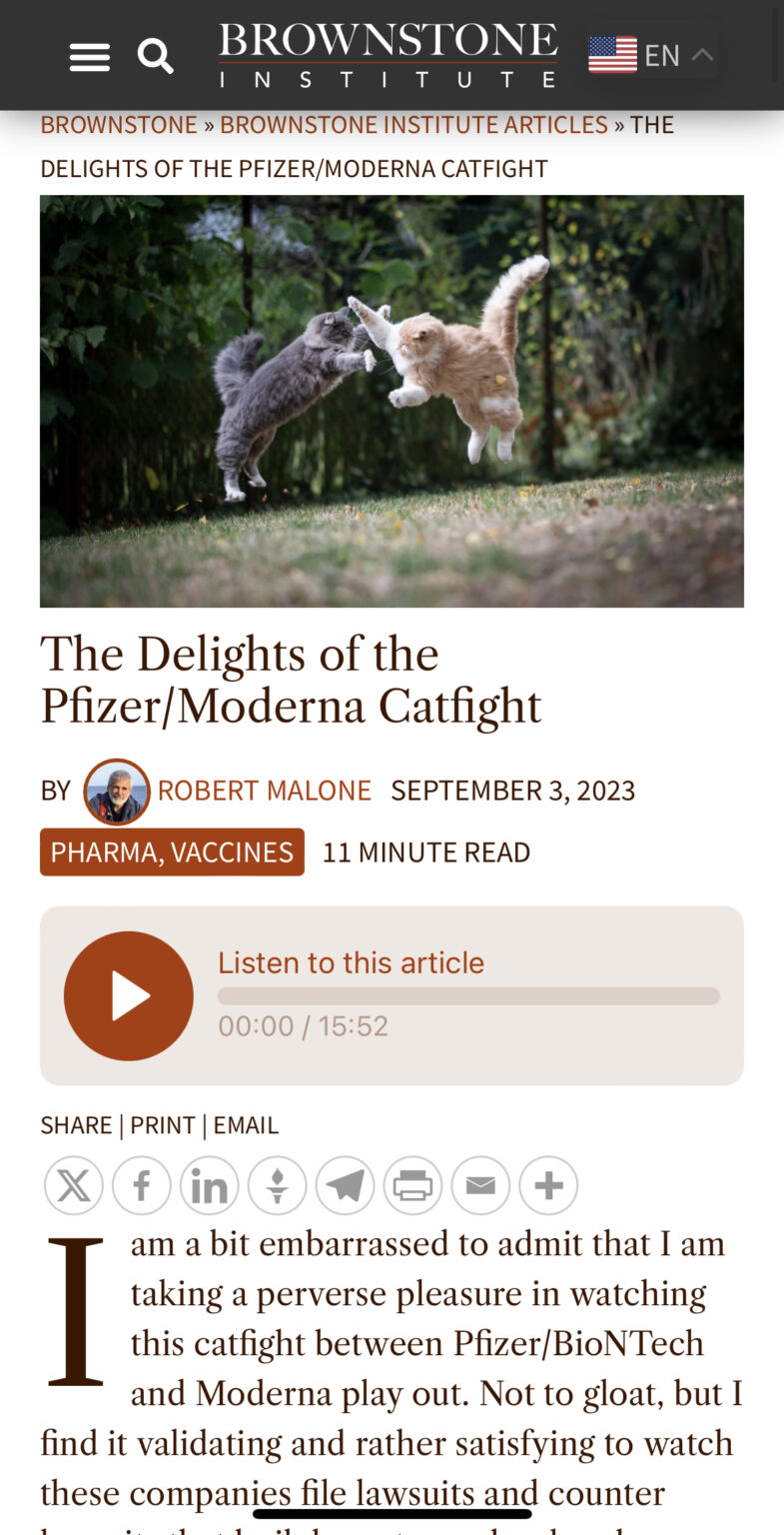The image size is (784, 1535).
Task: Open the Pharma, Vaccines category tag
Action: tap(172, 851)
